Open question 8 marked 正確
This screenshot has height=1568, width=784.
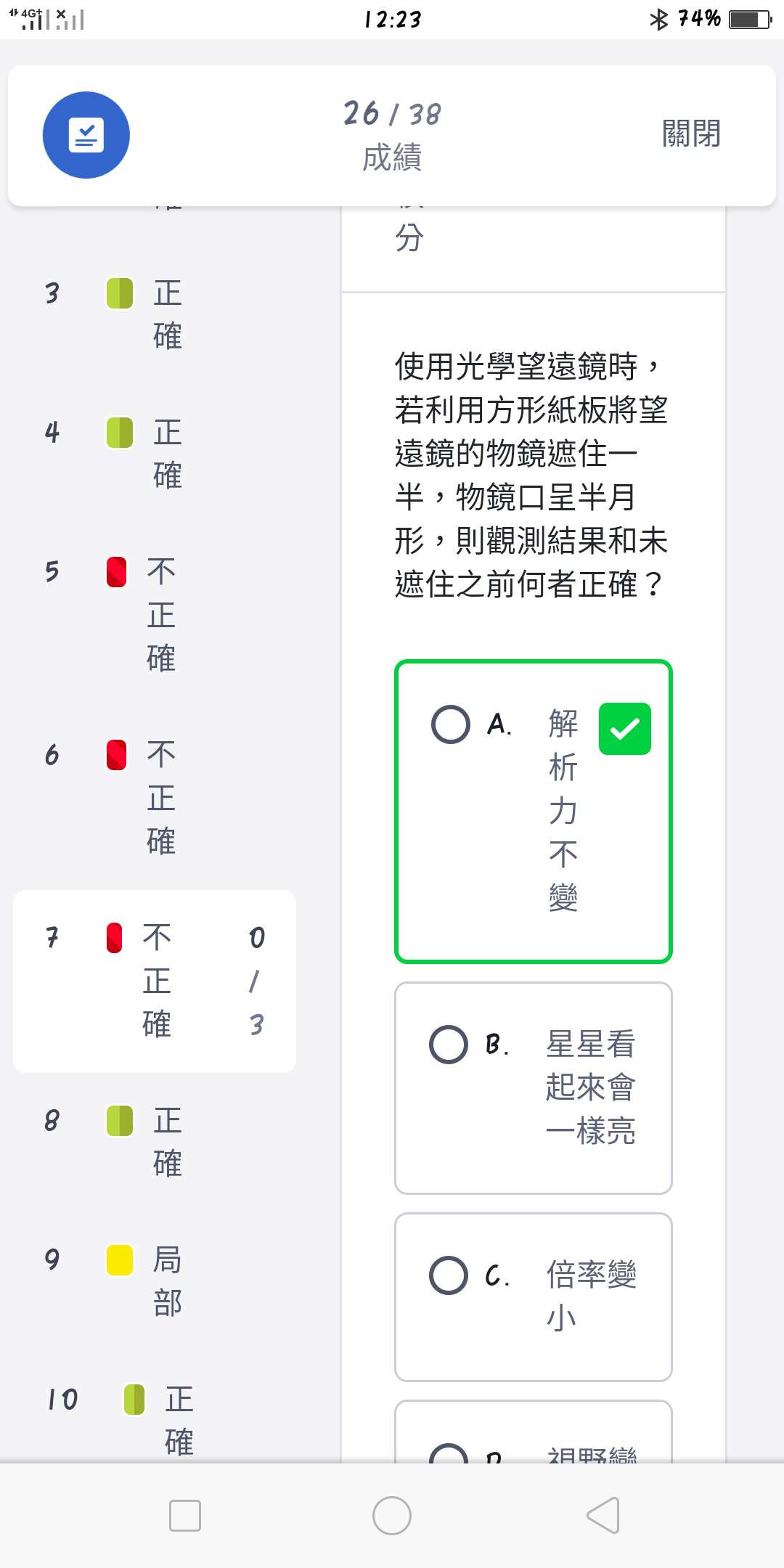click(x=154, y=1142)
